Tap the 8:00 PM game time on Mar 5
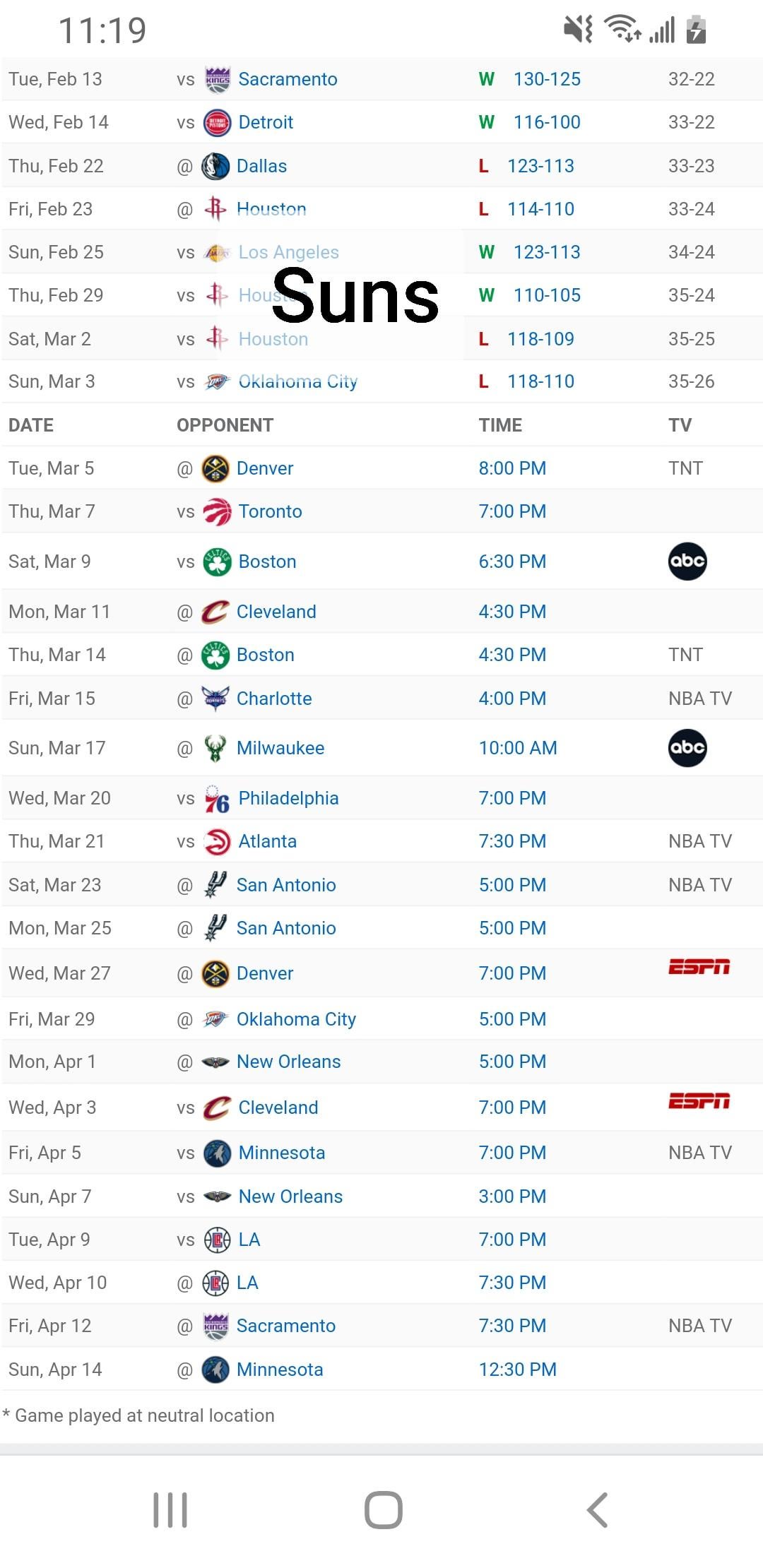This screenshot has height=1568, width=763. 512,468
